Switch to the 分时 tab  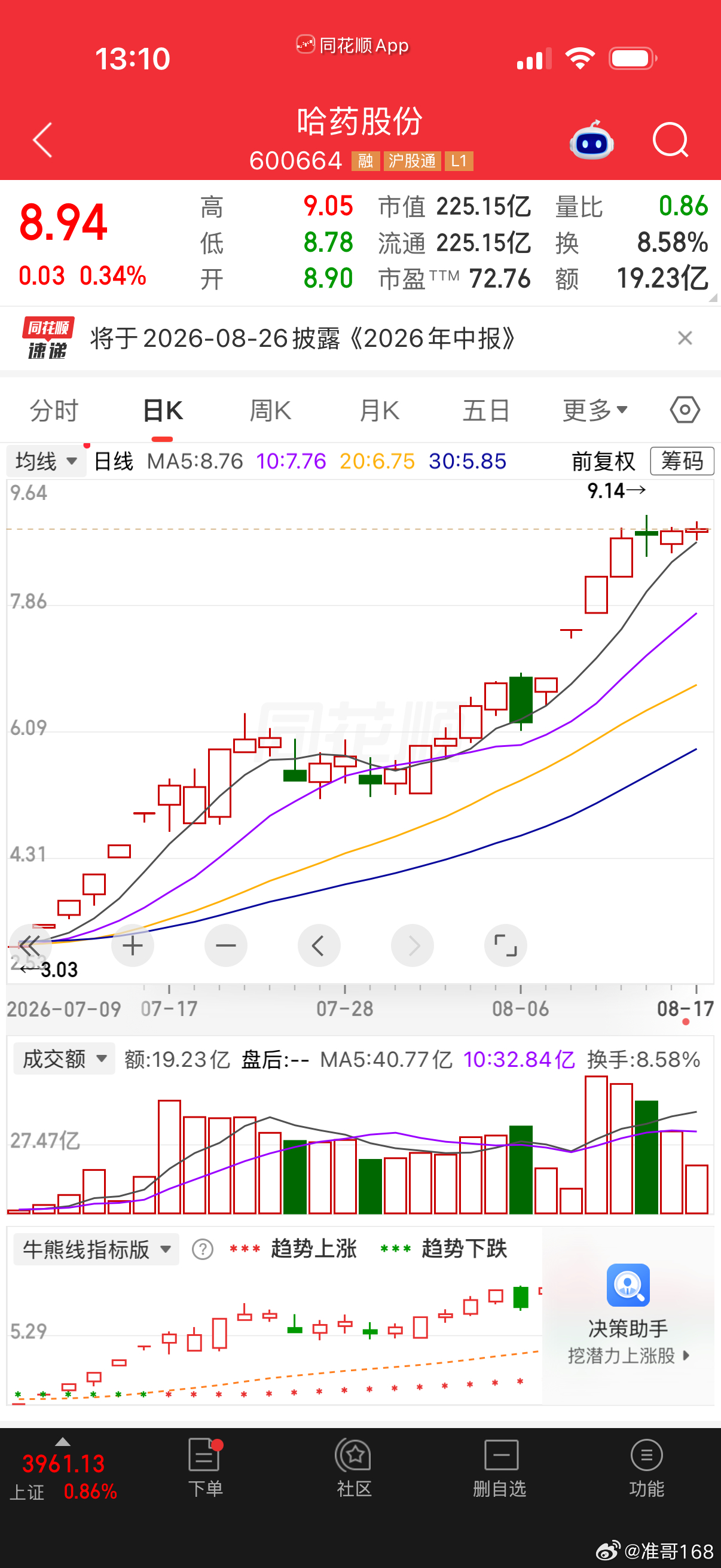coord(54,410)
